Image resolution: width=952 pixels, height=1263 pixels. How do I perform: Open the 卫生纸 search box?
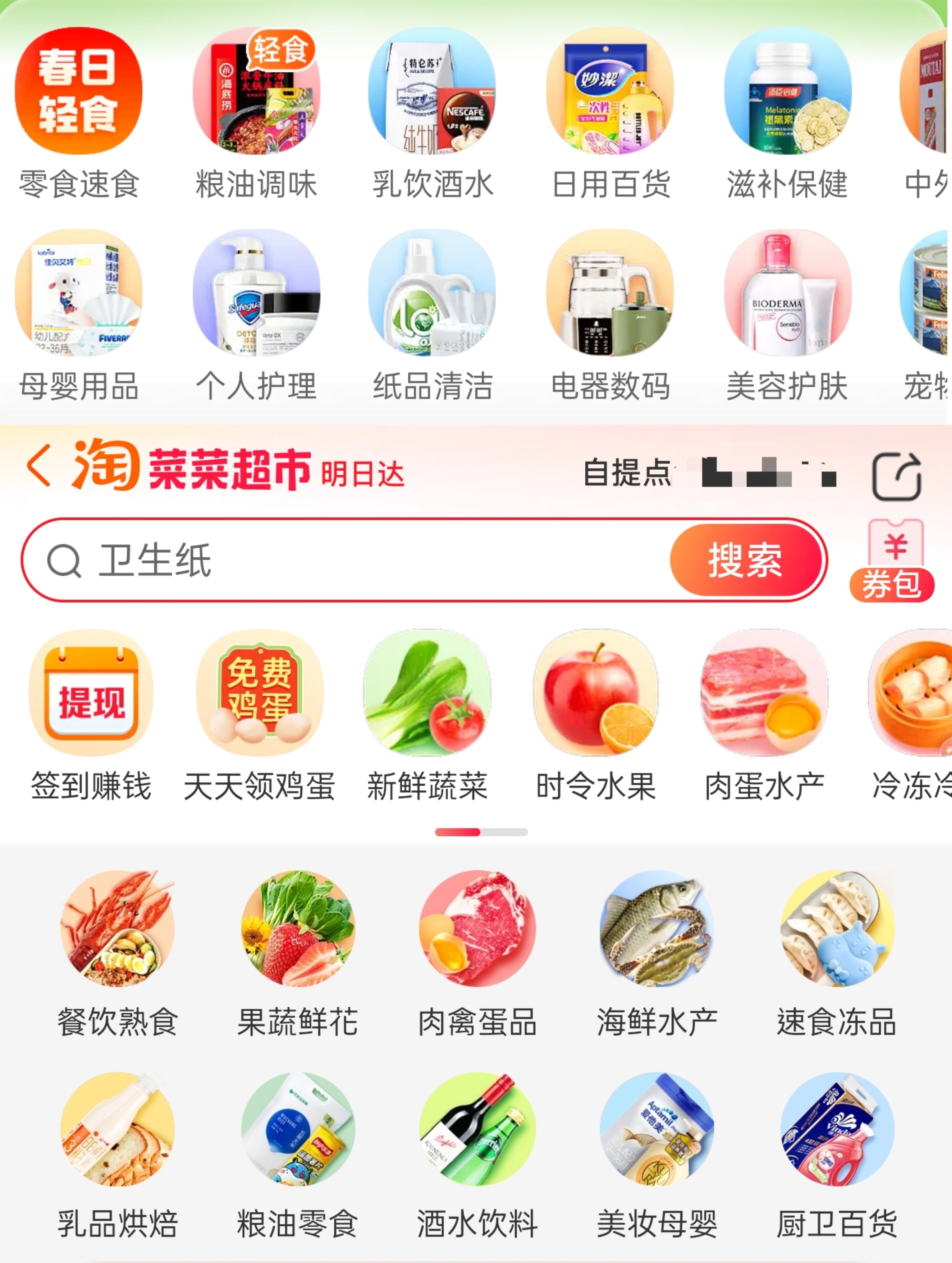(x=342, y=560)
